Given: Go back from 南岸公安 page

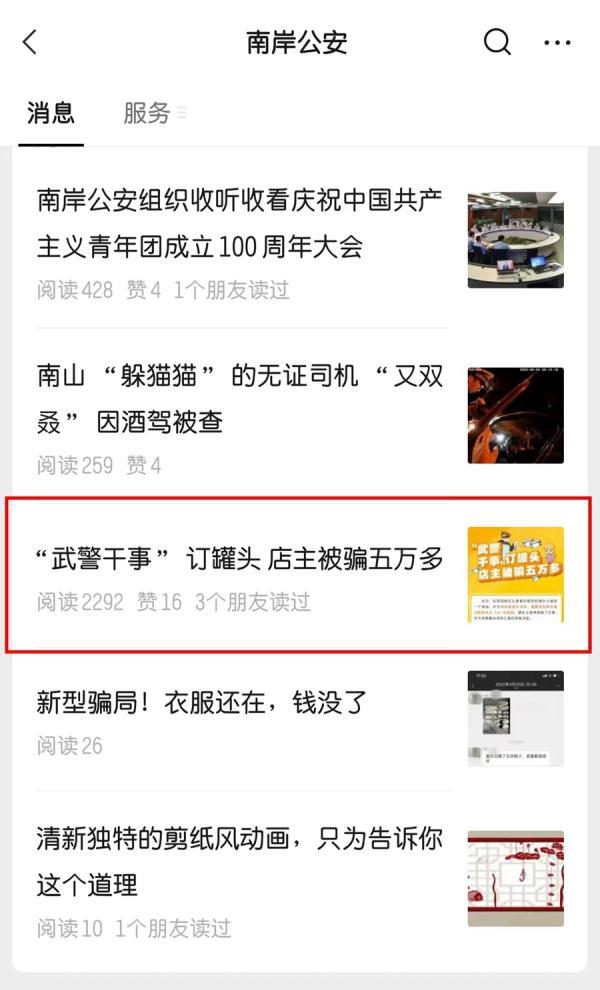Looking at the screenshot, I should (30, 42).
